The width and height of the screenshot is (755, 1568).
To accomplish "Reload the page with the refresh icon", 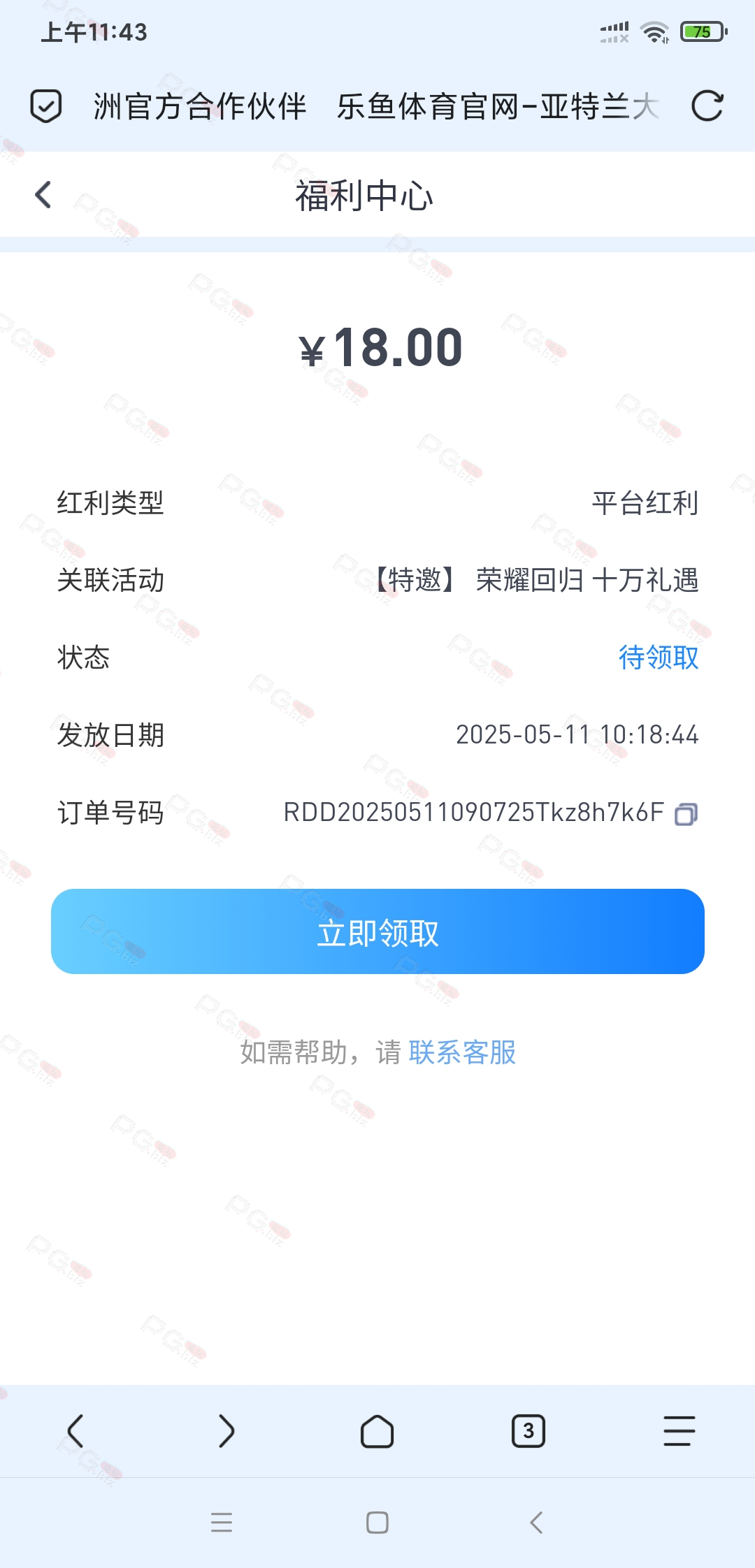I will [x=707, y=107].
